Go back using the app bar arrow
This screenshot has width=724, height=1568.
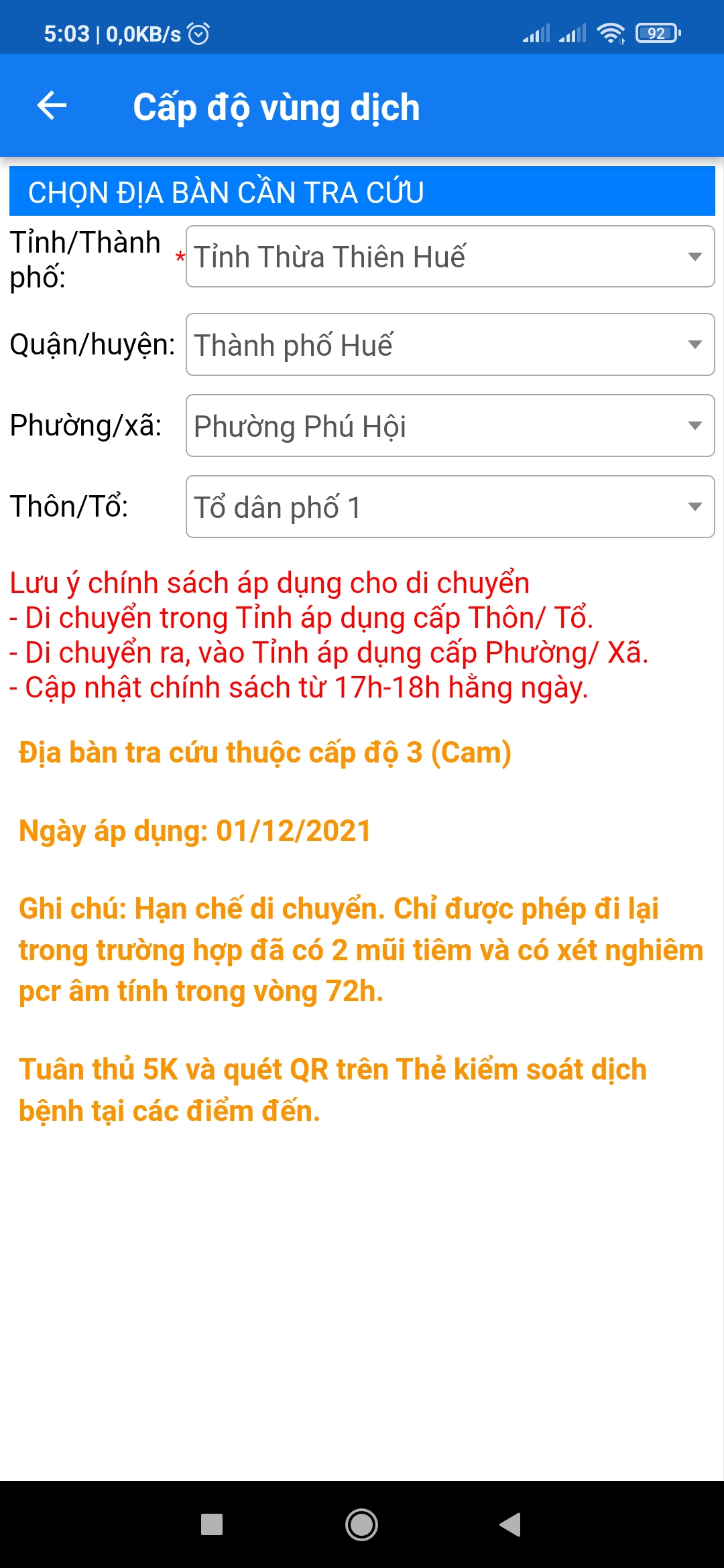[x=52, y=106]
